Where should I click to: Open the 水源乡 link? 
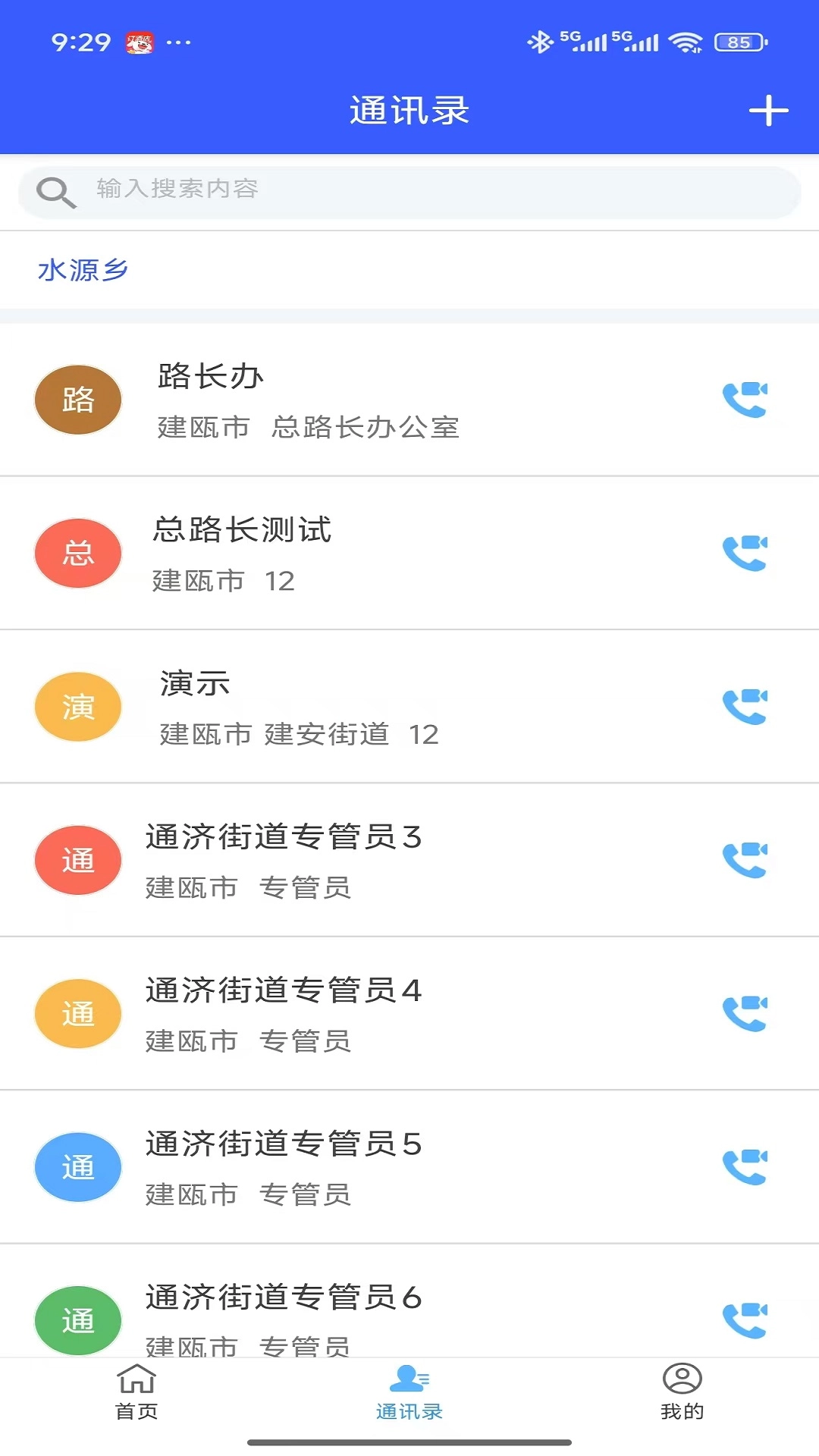coord(83,269)
